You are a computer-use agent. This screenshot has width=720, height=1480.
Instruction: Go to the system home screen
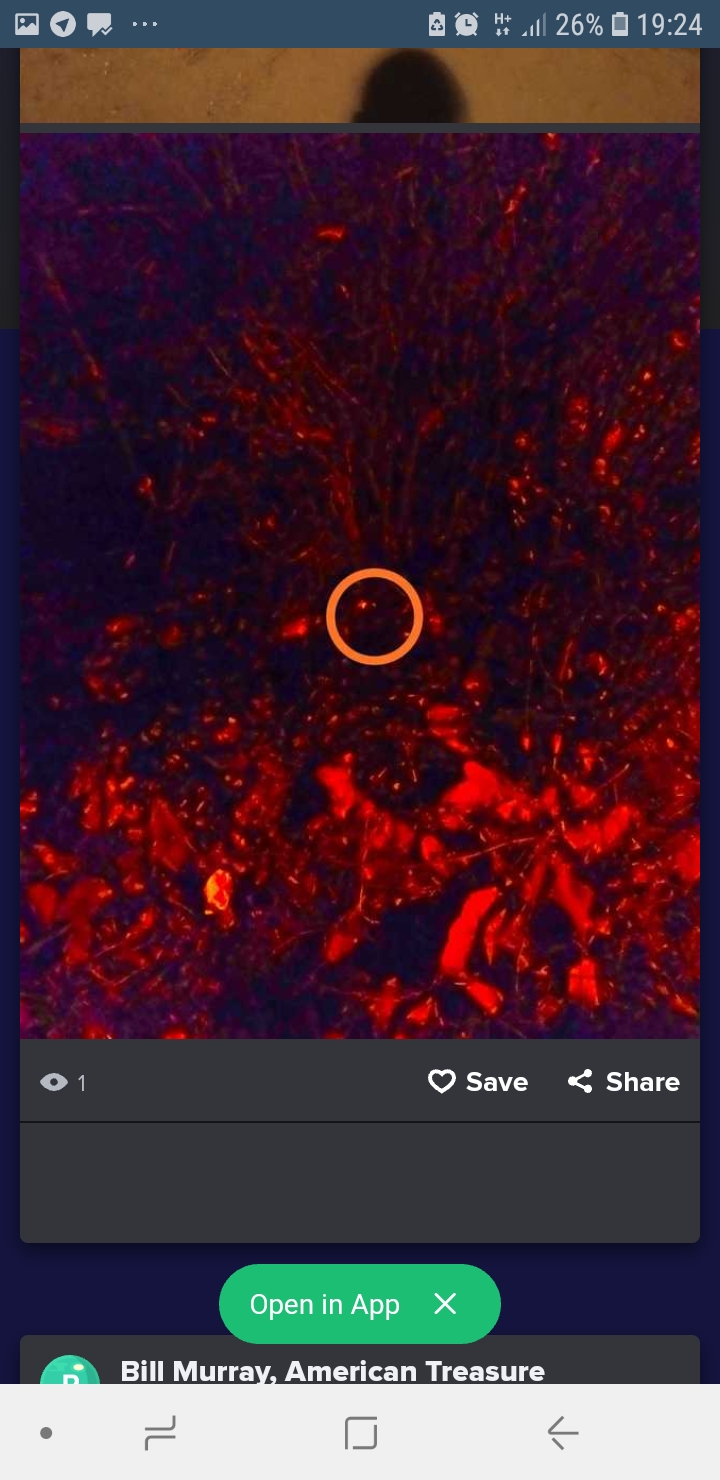361,1433
